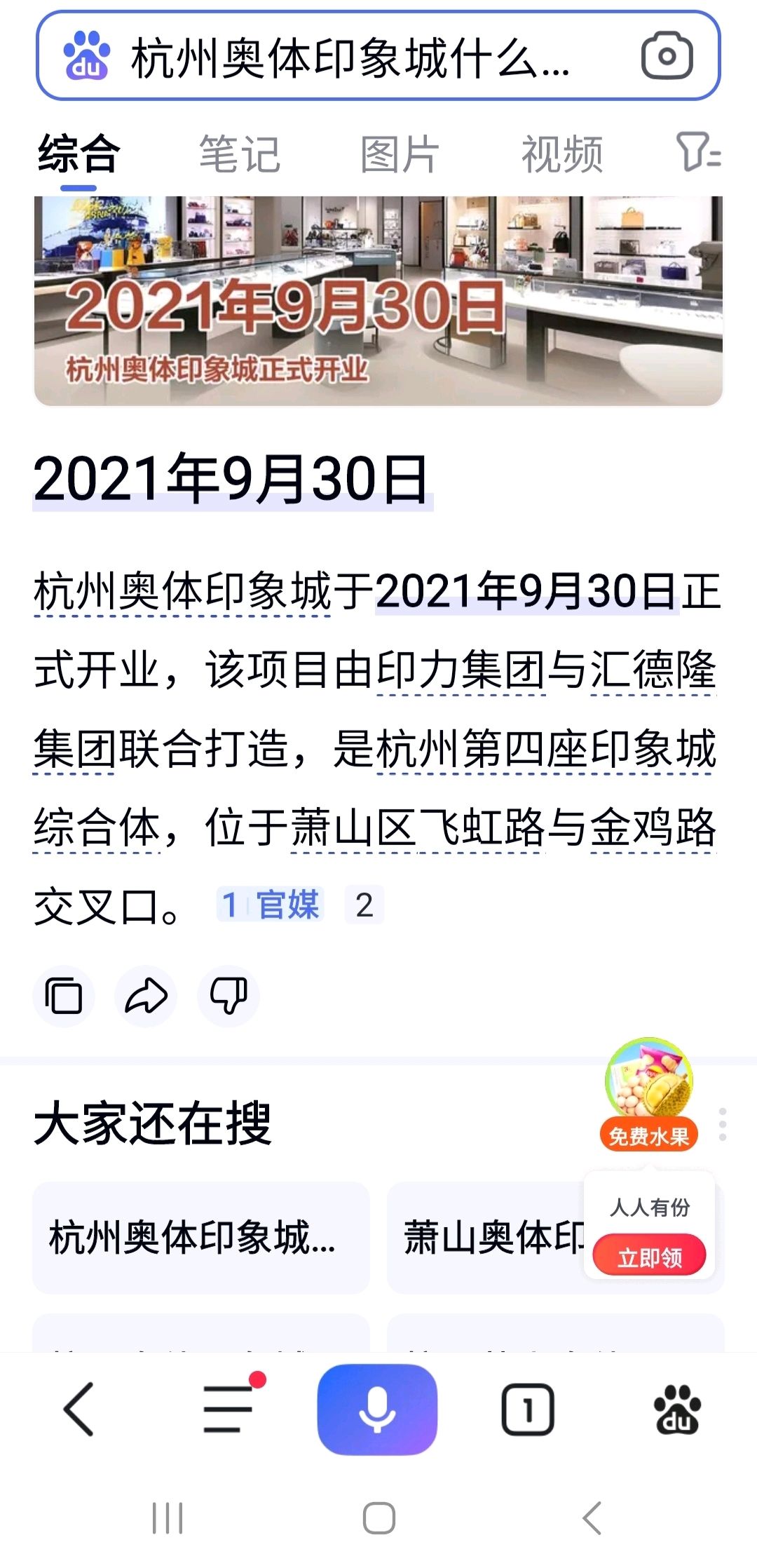Image resolution: width=757 pixels, height=1568 pixels.
Task: Open source citation 1 官媒
Action: point(271,905)
